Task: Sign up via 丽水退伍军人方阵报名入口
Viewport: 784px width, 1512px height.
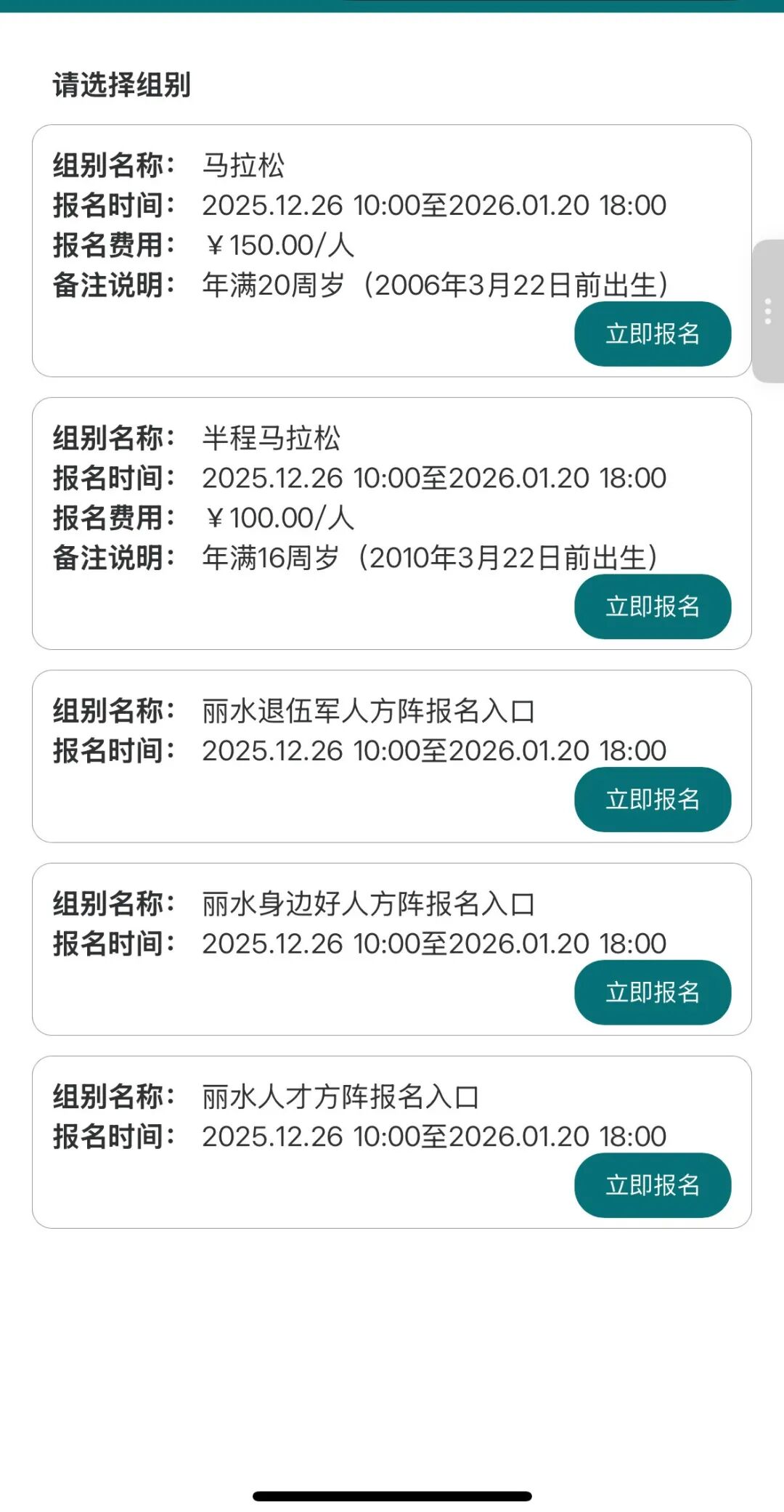Action: tap(652, 799)
